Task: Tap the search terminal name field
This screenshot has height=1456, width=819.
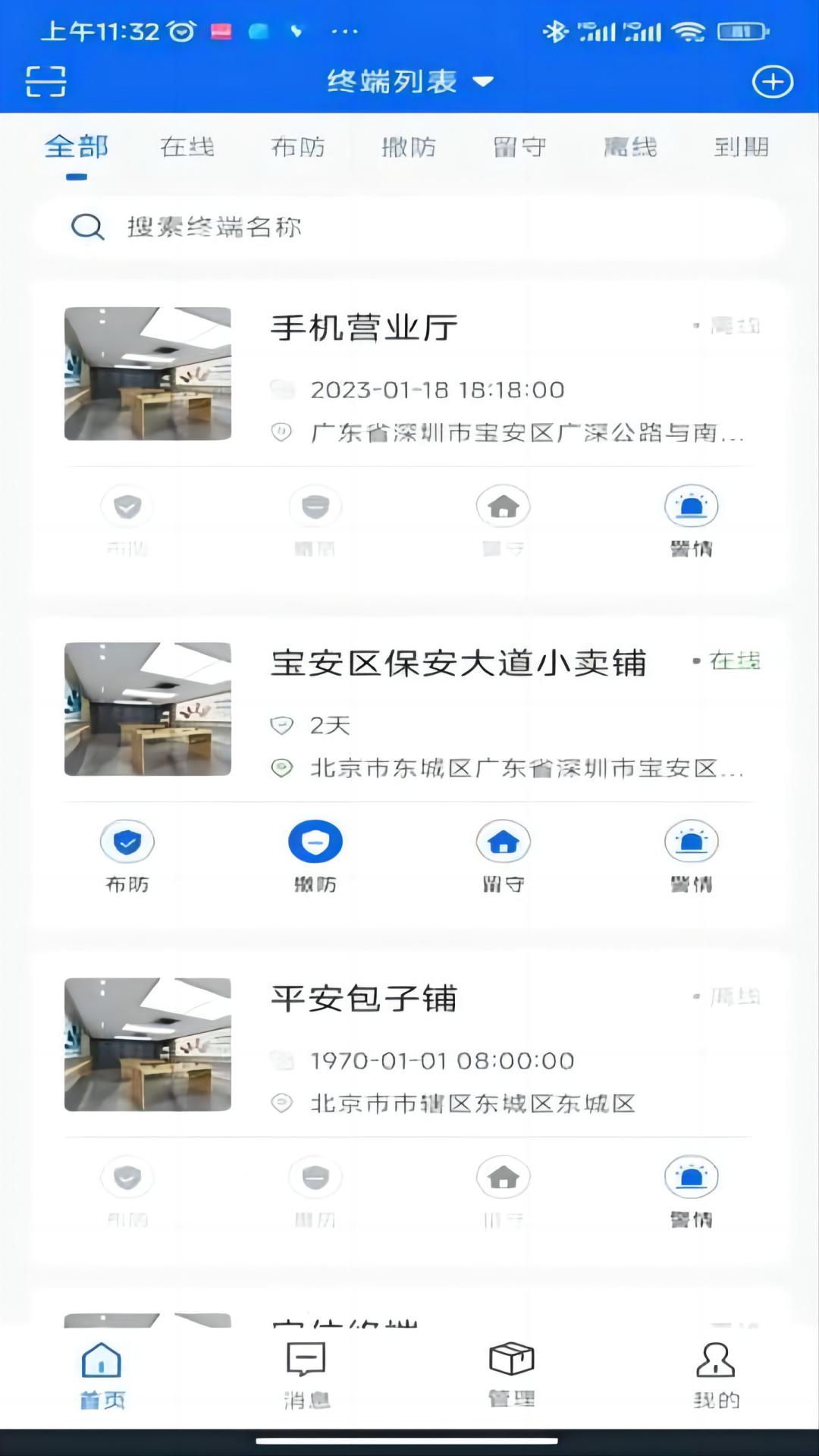Action: point(409,227)
